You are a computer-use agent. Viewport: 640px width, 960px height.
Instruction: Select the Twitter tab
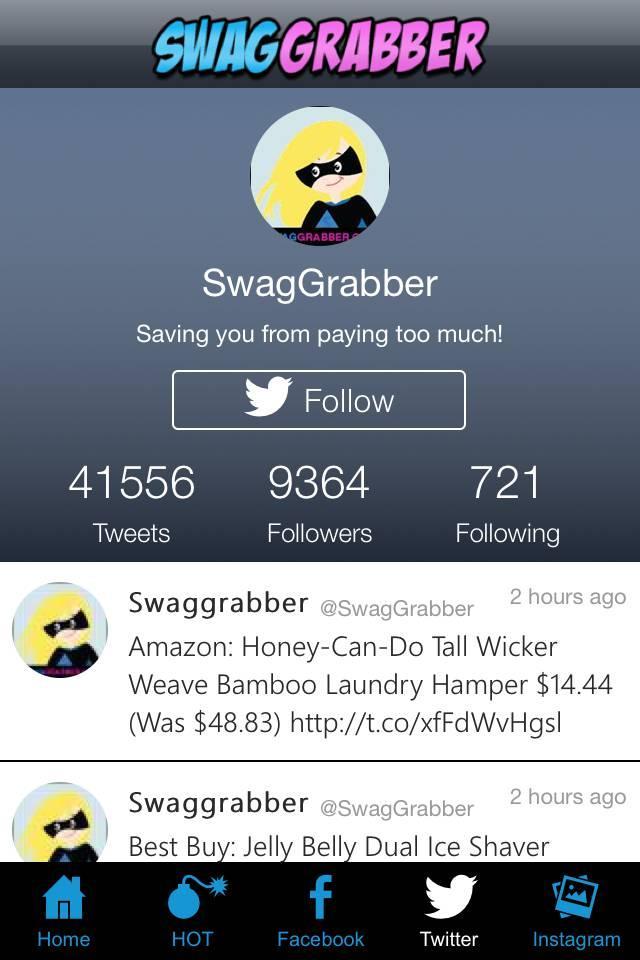coord(449,911)
